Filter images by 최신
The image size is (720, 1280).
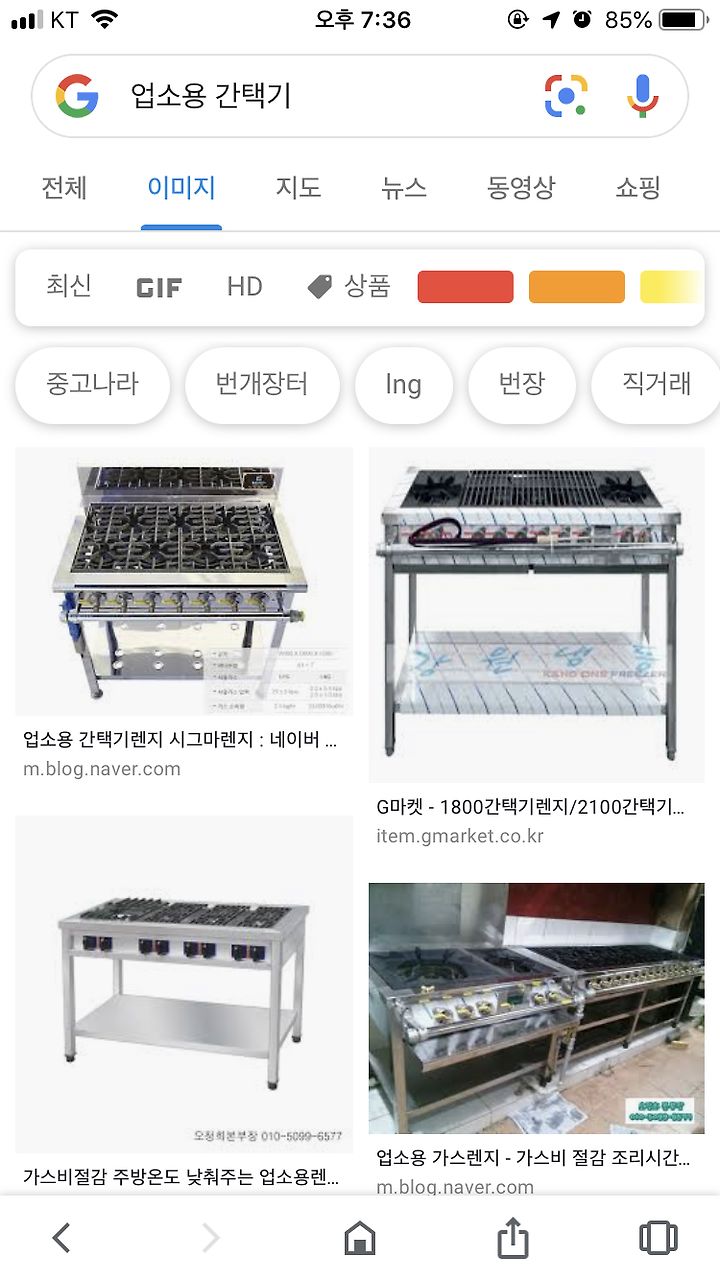[69, 287]
